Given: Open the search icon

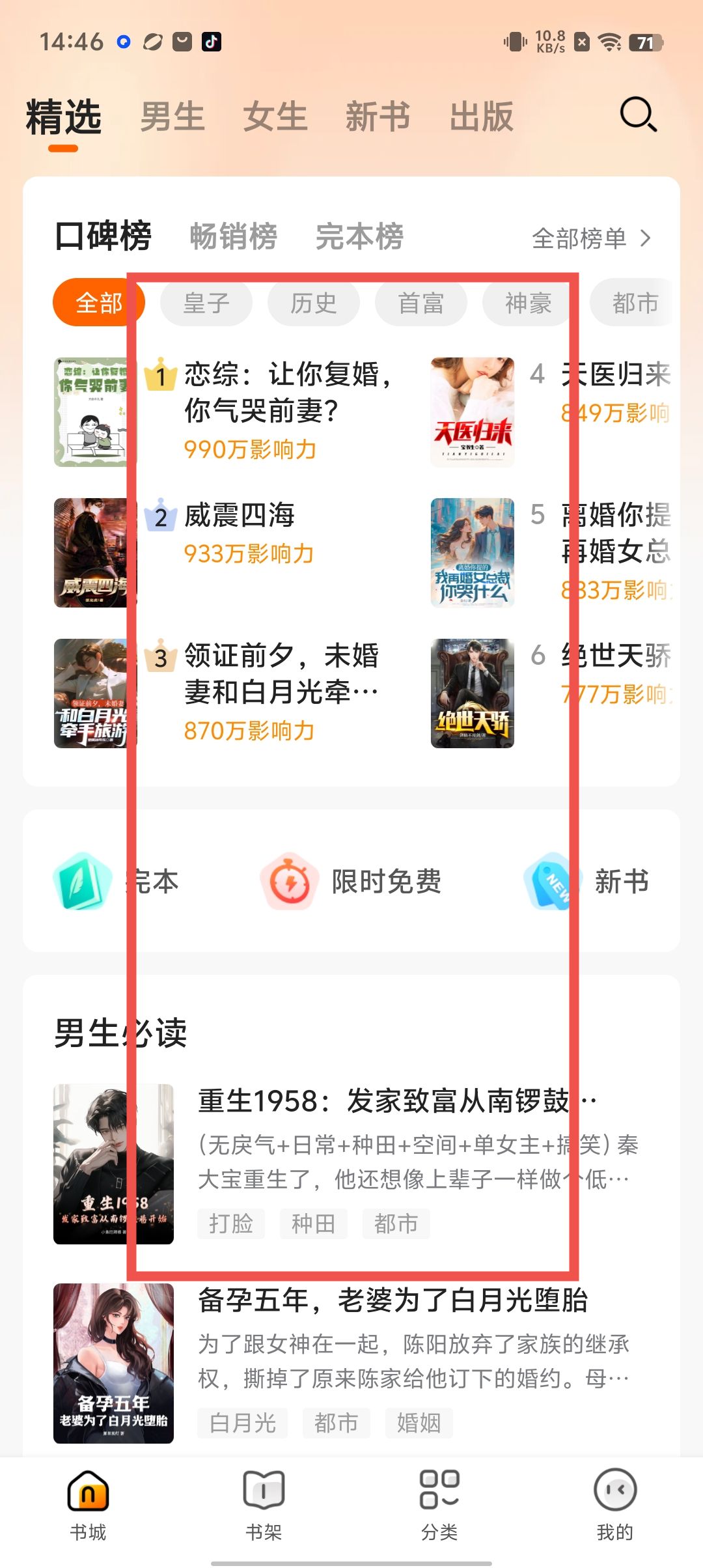Looking at the screenshot, I should tap(638, 115).
